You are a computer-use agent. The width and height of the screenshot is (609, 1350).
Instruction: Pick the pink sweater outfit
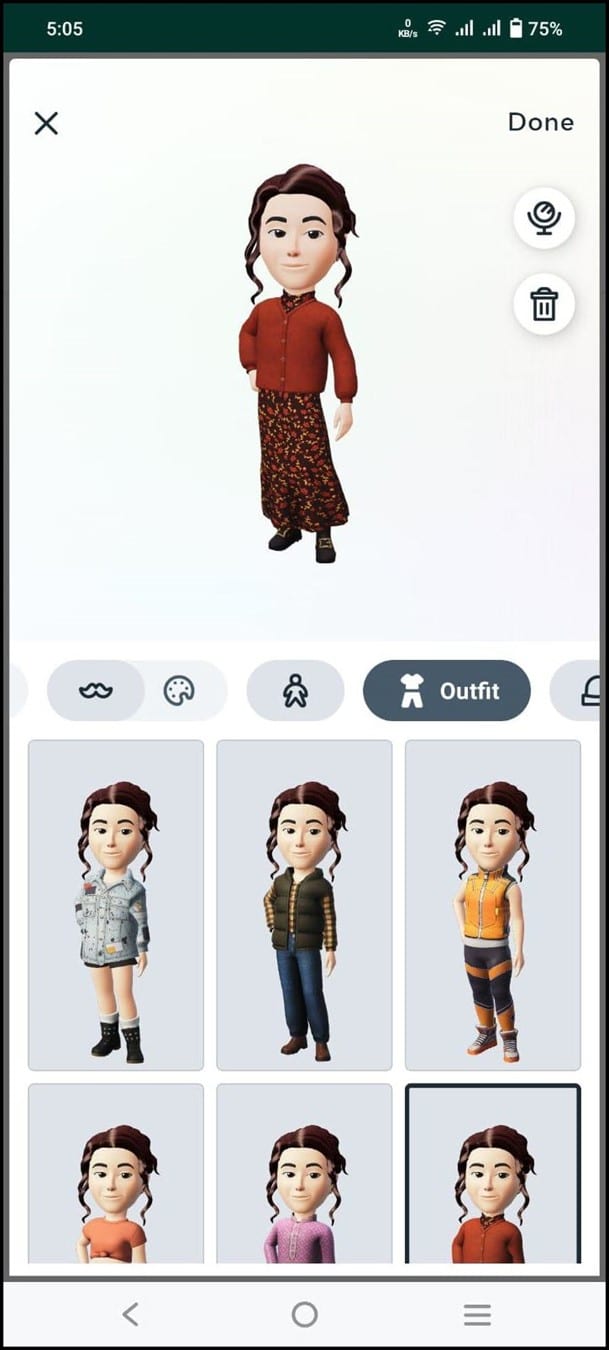(x=304, y=1174)
